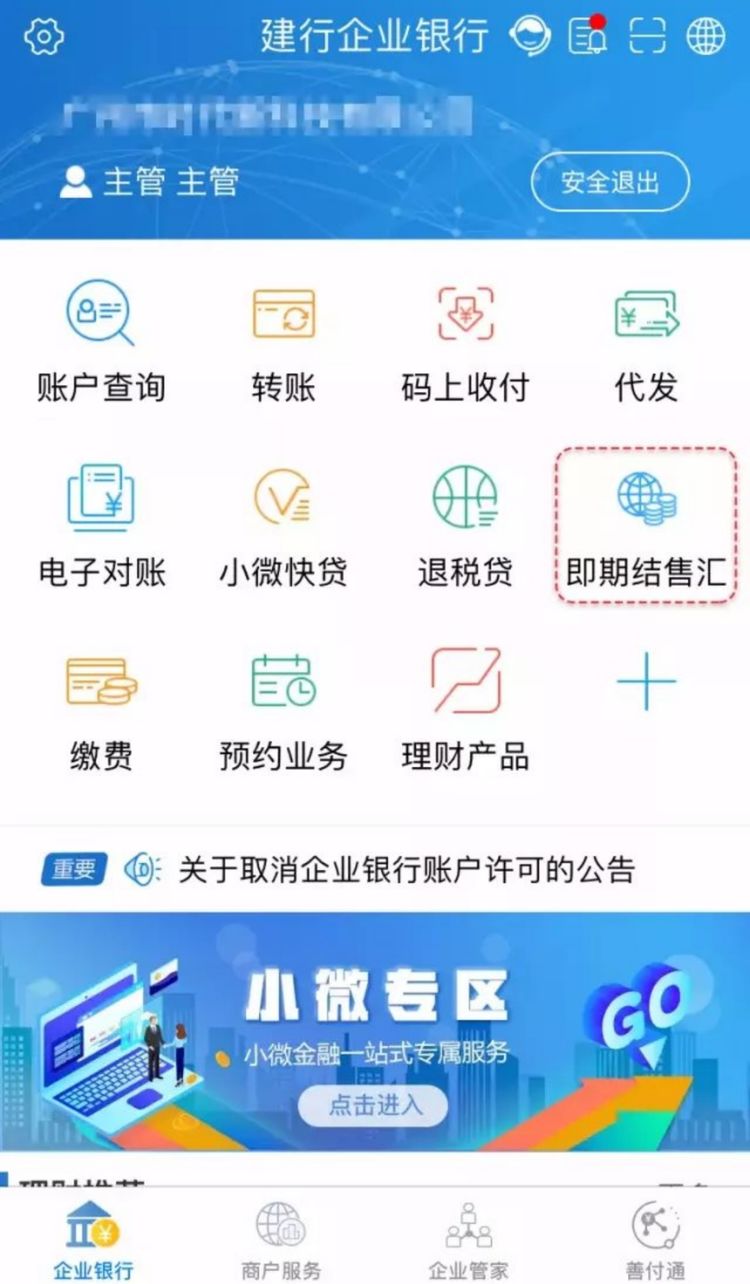Open the scan code icon
Screen dimensions: 750x1284
coord(647,36)
